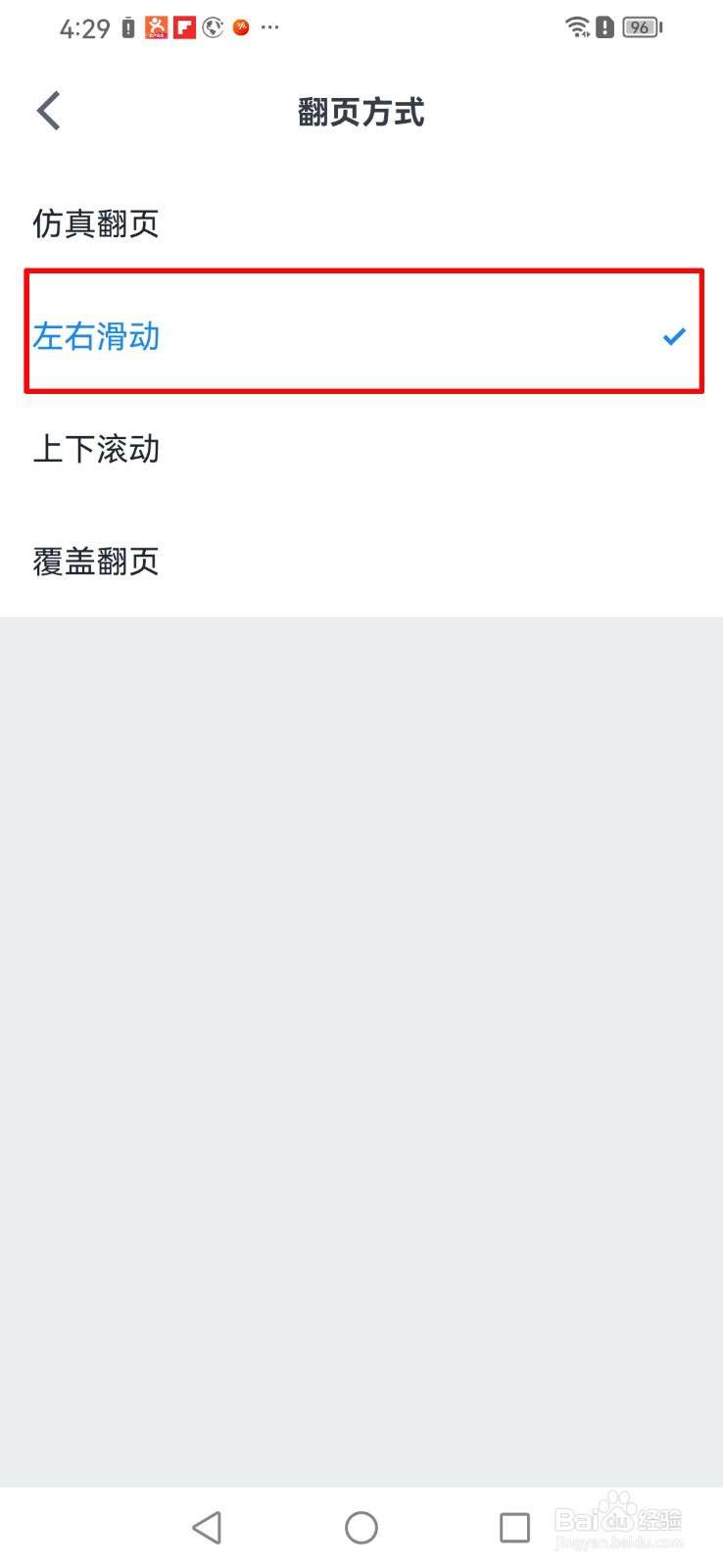Viewport: 723px width, 1568px height.
Task: Tap the globe notification icon in status bar
Action: [213, 26]
